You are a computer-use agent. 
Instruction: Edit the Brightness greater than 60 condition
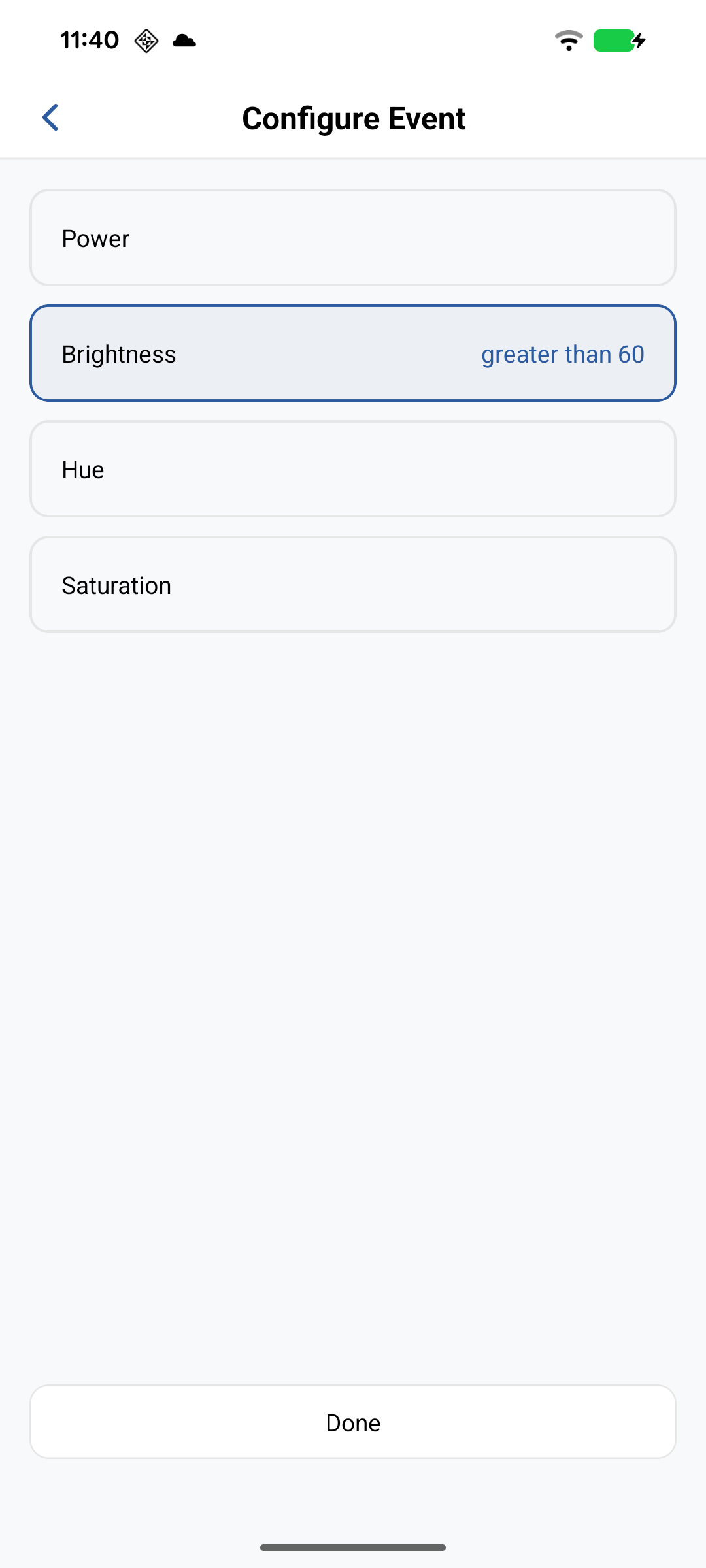pos(353,354)
